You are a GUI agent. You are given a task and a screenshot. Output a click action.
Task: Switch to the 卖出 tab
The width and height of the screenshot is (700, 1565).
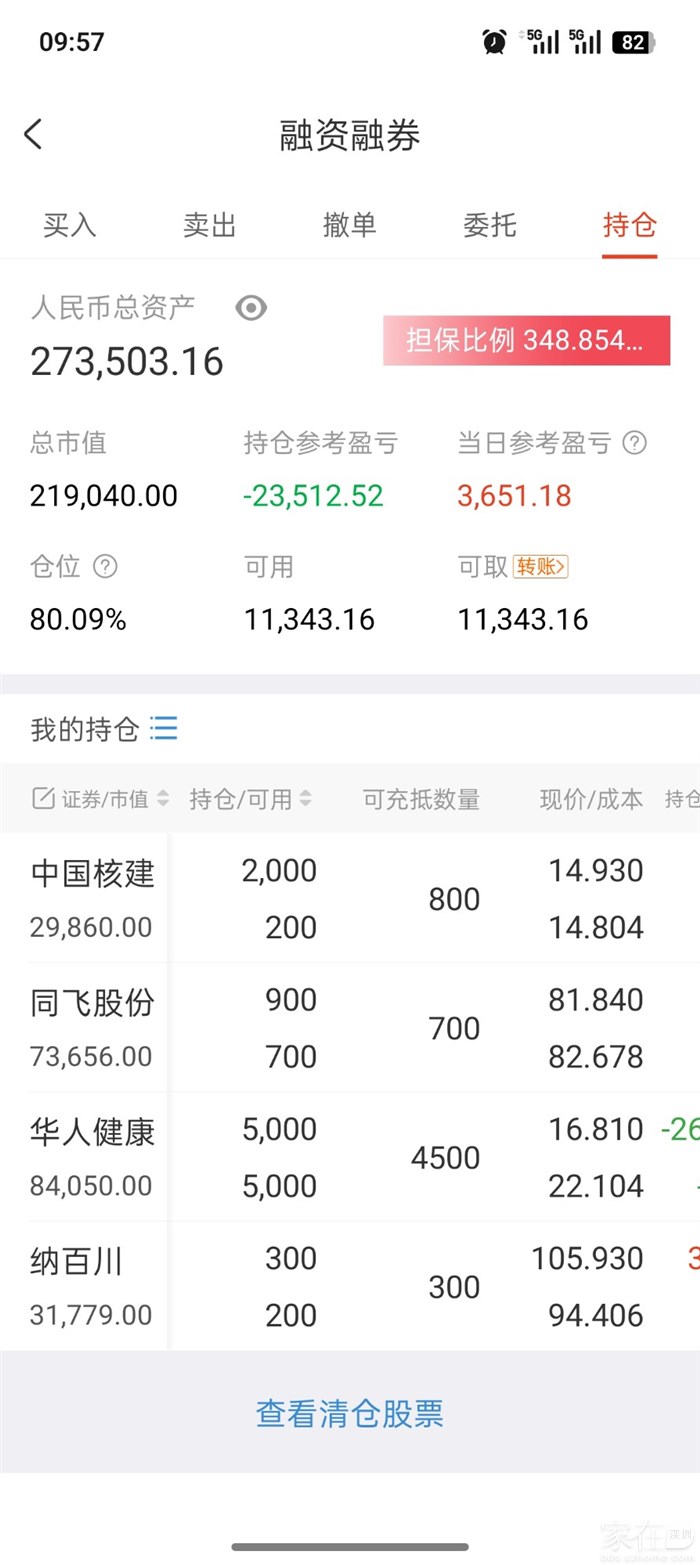[x=210, y=225]
